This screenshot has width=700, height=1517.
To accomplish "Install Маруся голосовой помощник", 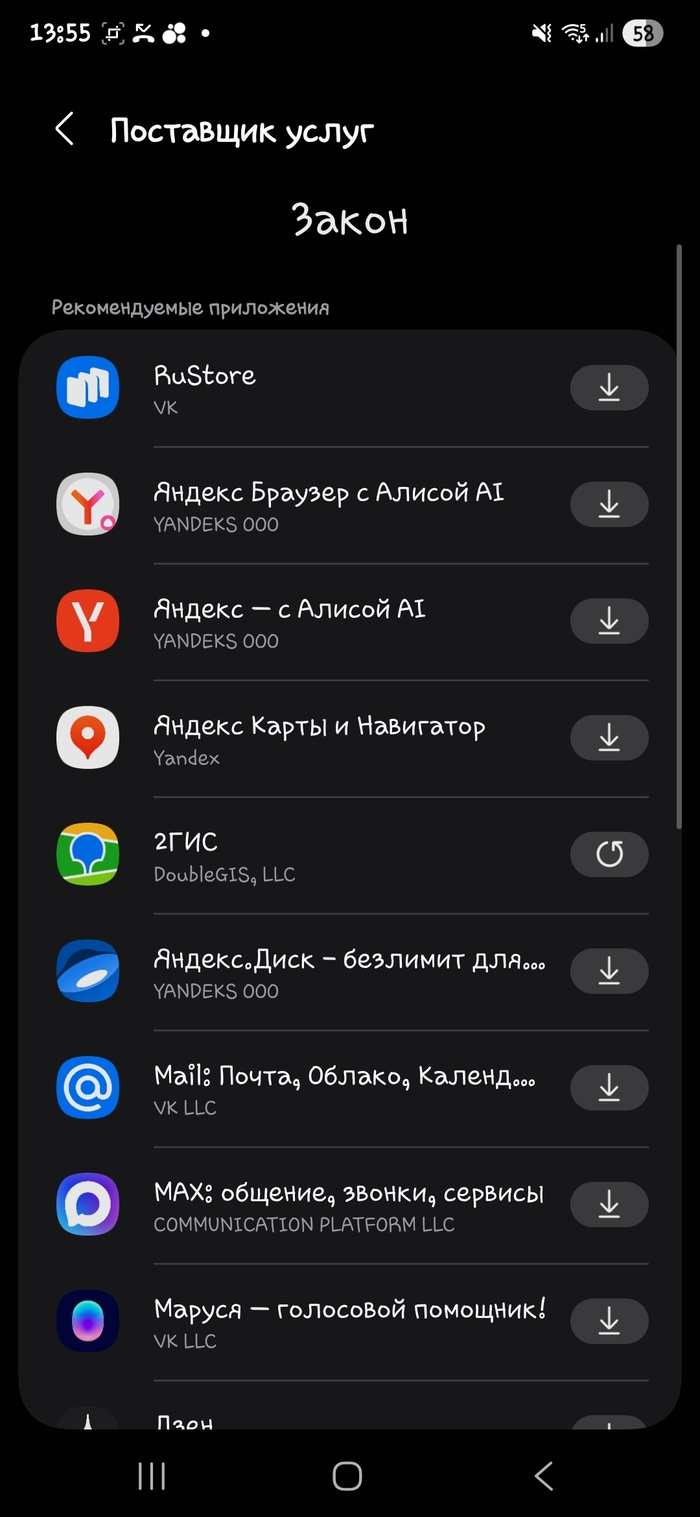I will pyautogui.click(x=609, y=1321).
